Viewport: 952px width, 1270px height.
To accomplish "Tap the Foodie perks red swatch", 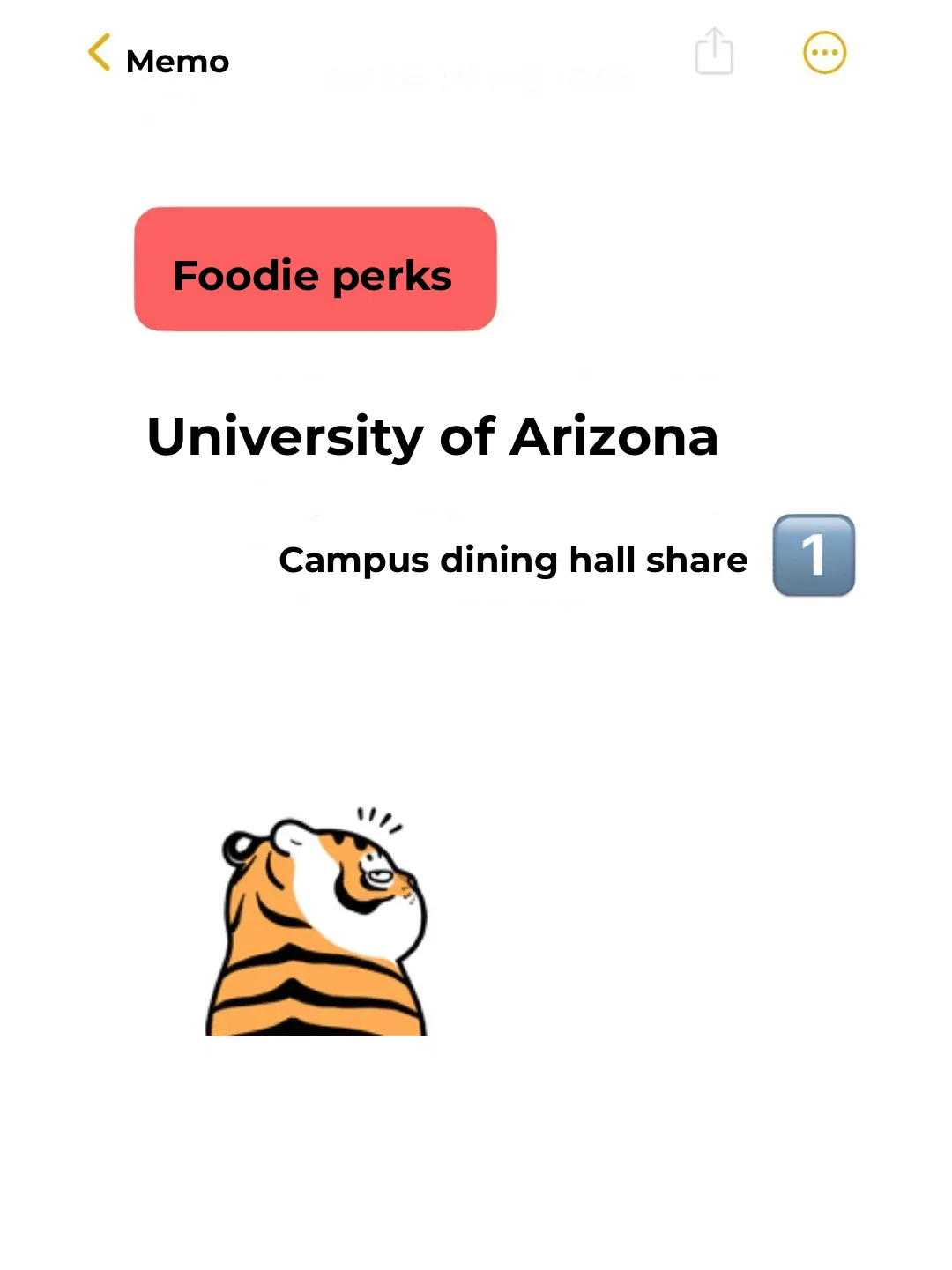I will (x=314, y=269).
